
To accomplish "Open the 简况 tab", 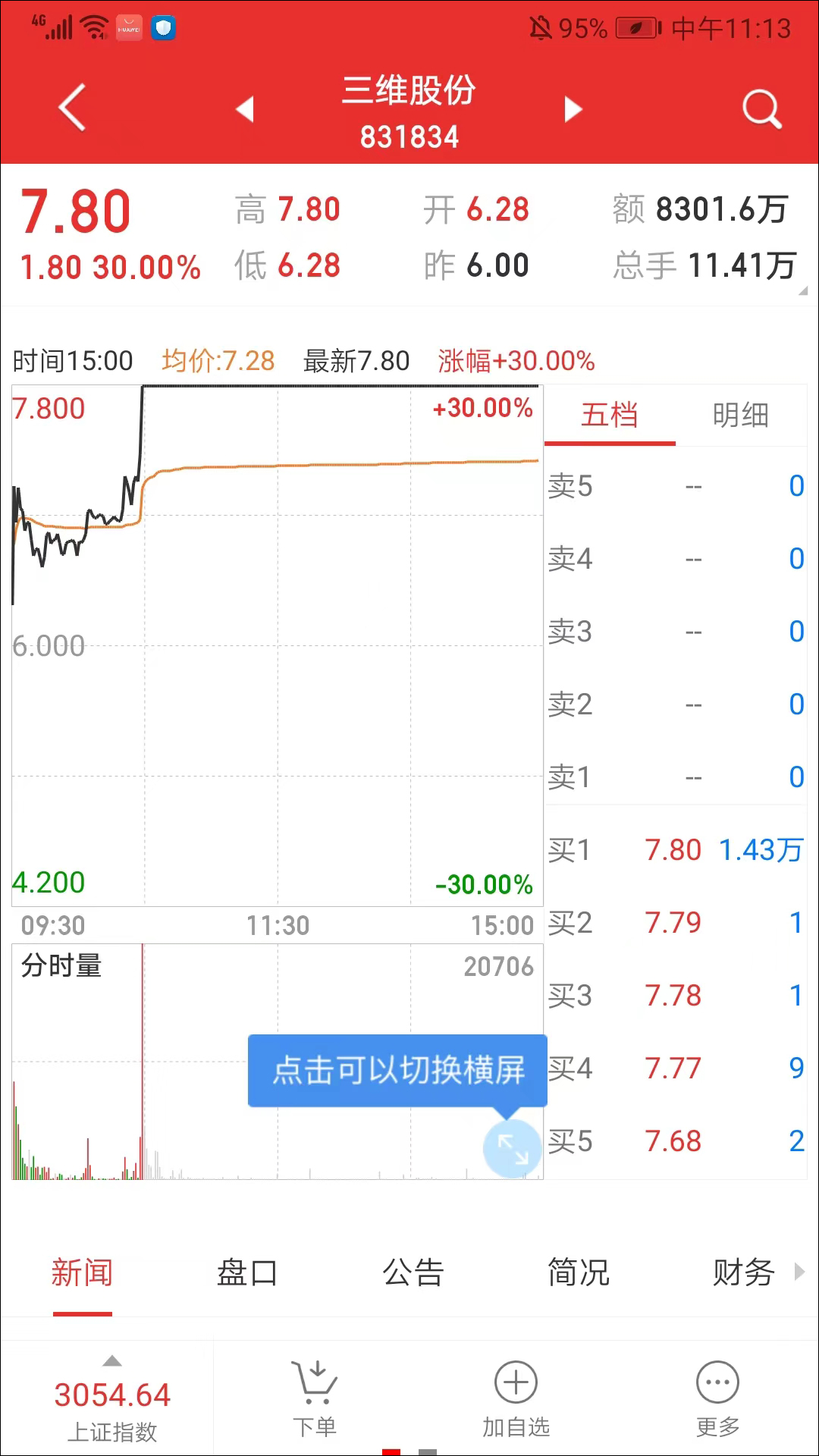I will click(x=579, y=1272).
